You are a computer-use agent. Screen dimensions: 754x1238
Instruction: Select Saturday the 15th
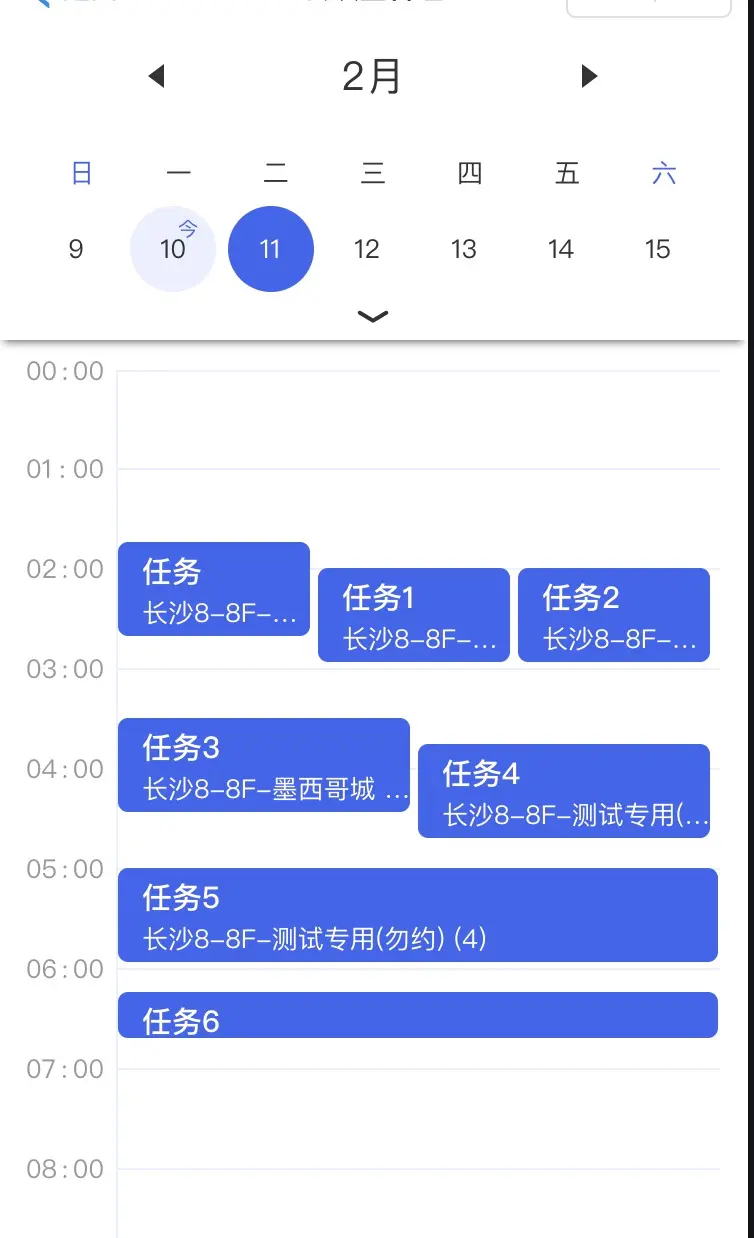tap(658, 249)
